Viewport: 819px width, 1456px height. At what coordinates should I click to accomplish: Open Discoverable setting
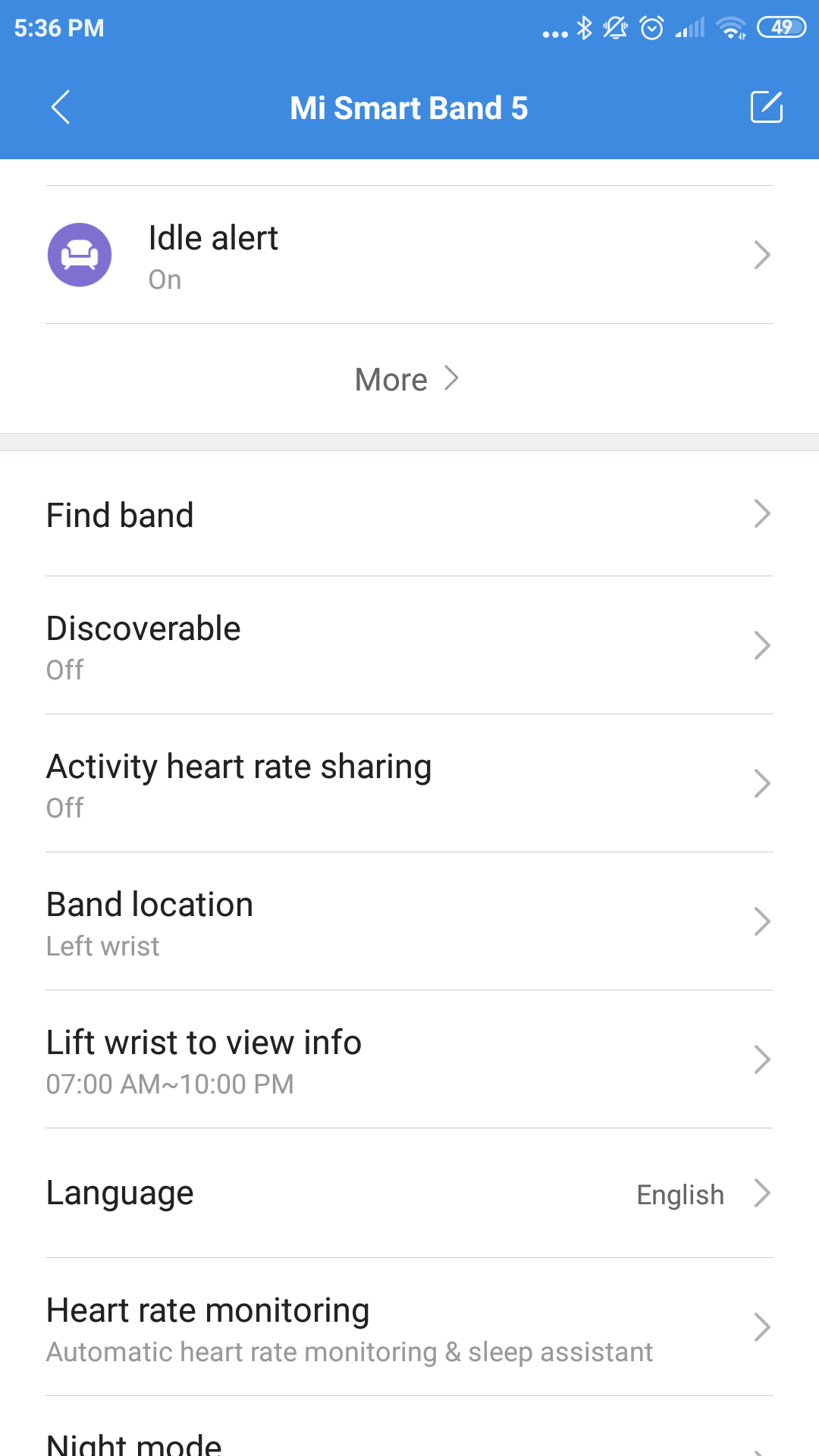409,646
